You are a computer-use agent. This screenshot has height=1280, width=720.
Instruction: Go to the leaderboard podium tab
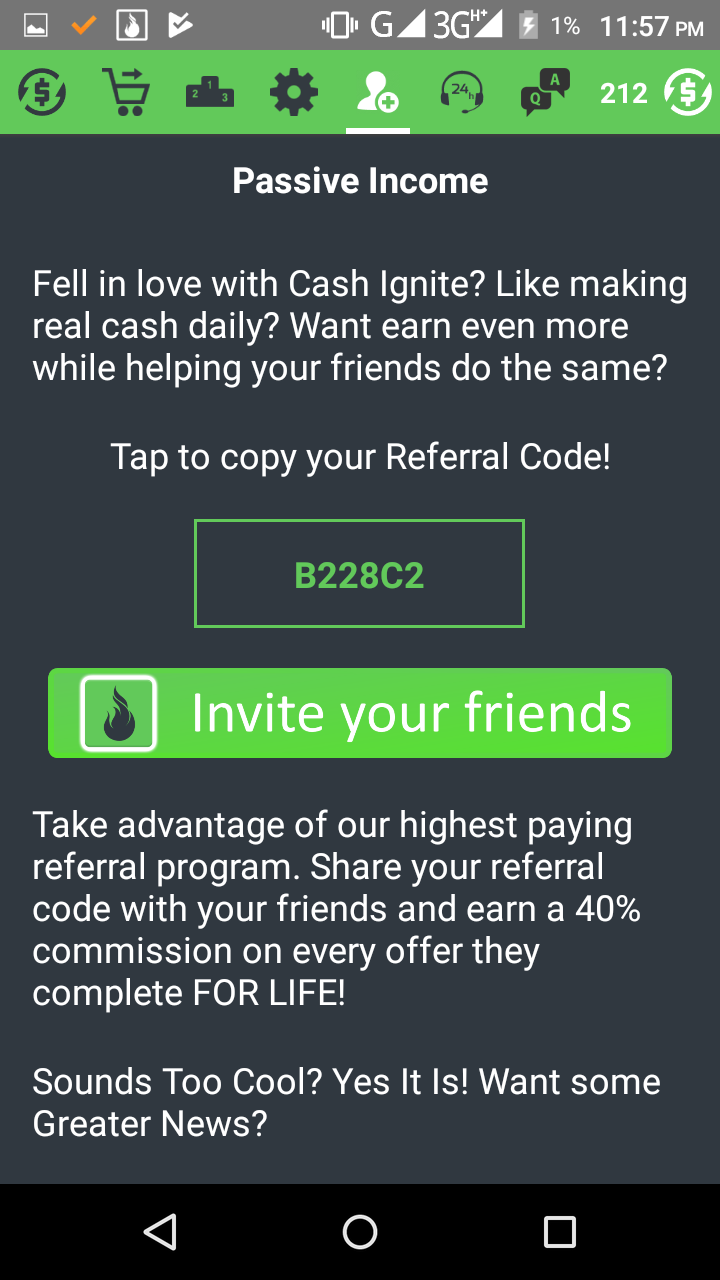[x=210, y=93]
